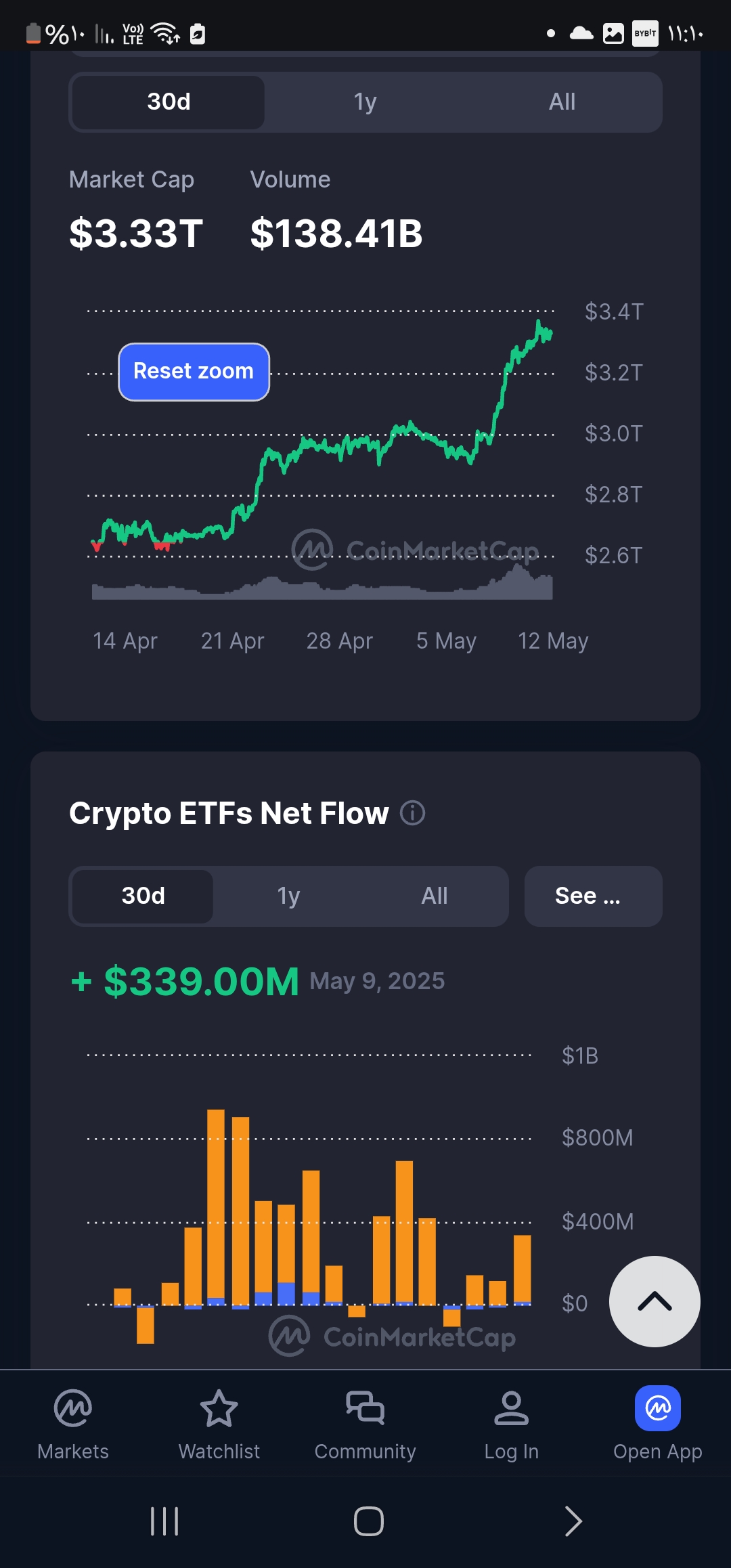Select the 1y range for market cap
731x1568 pixels.
(365, 102)
